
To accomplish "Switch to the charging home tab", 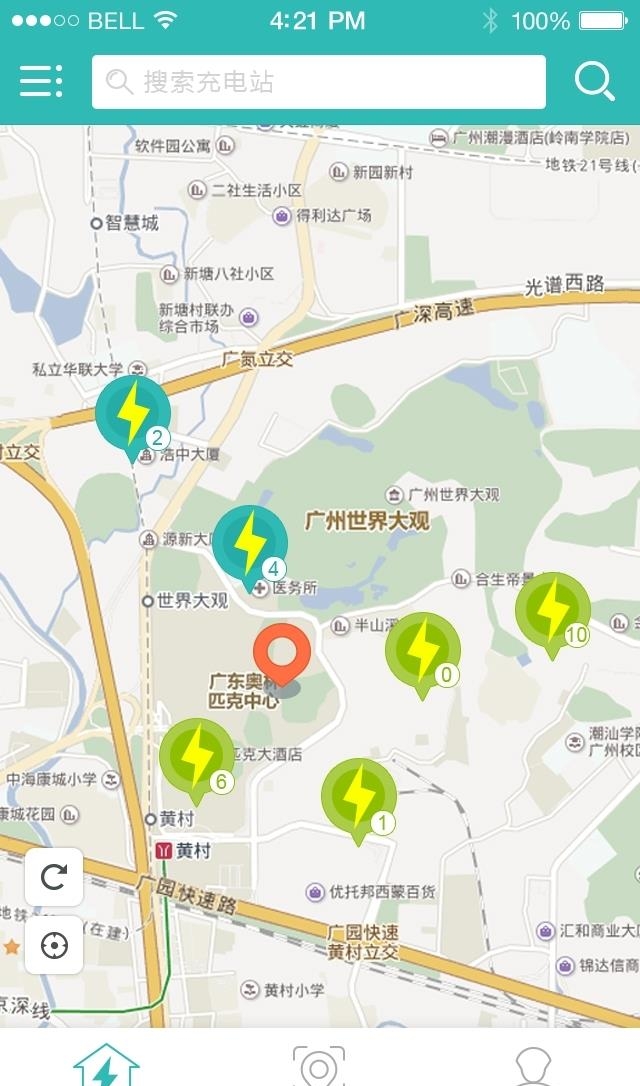I will point(106,1066).
